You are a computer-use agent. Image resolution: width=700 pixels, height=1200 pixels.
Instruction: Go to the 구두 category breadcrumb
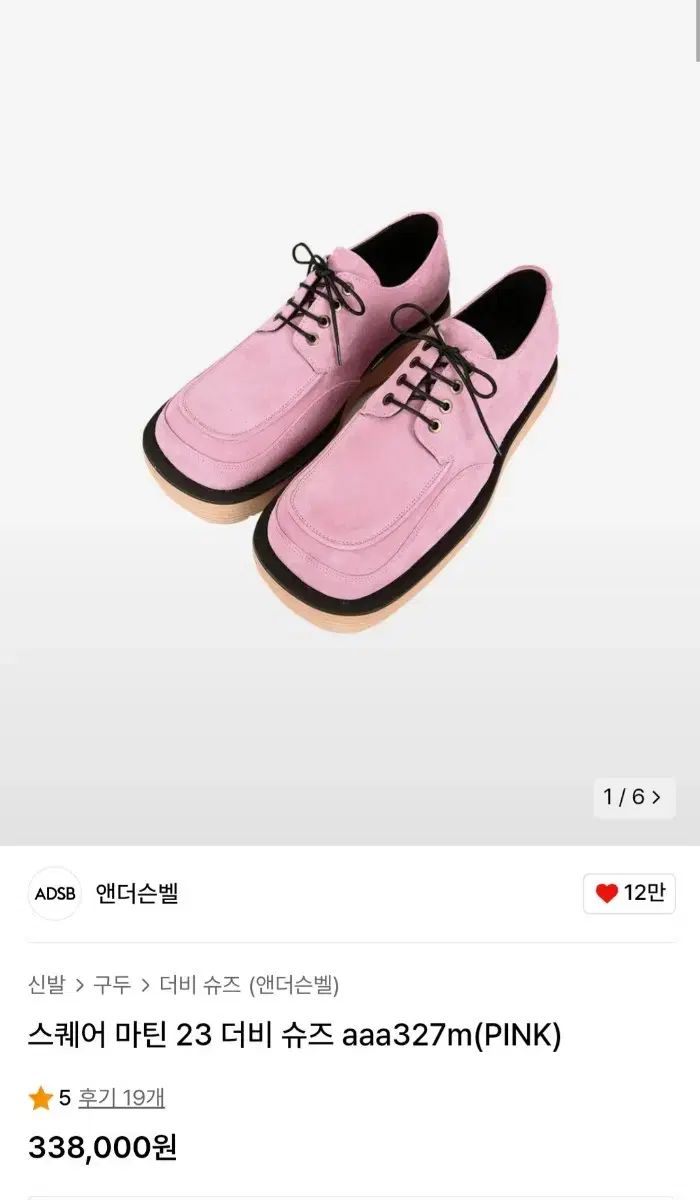point(112,985)
